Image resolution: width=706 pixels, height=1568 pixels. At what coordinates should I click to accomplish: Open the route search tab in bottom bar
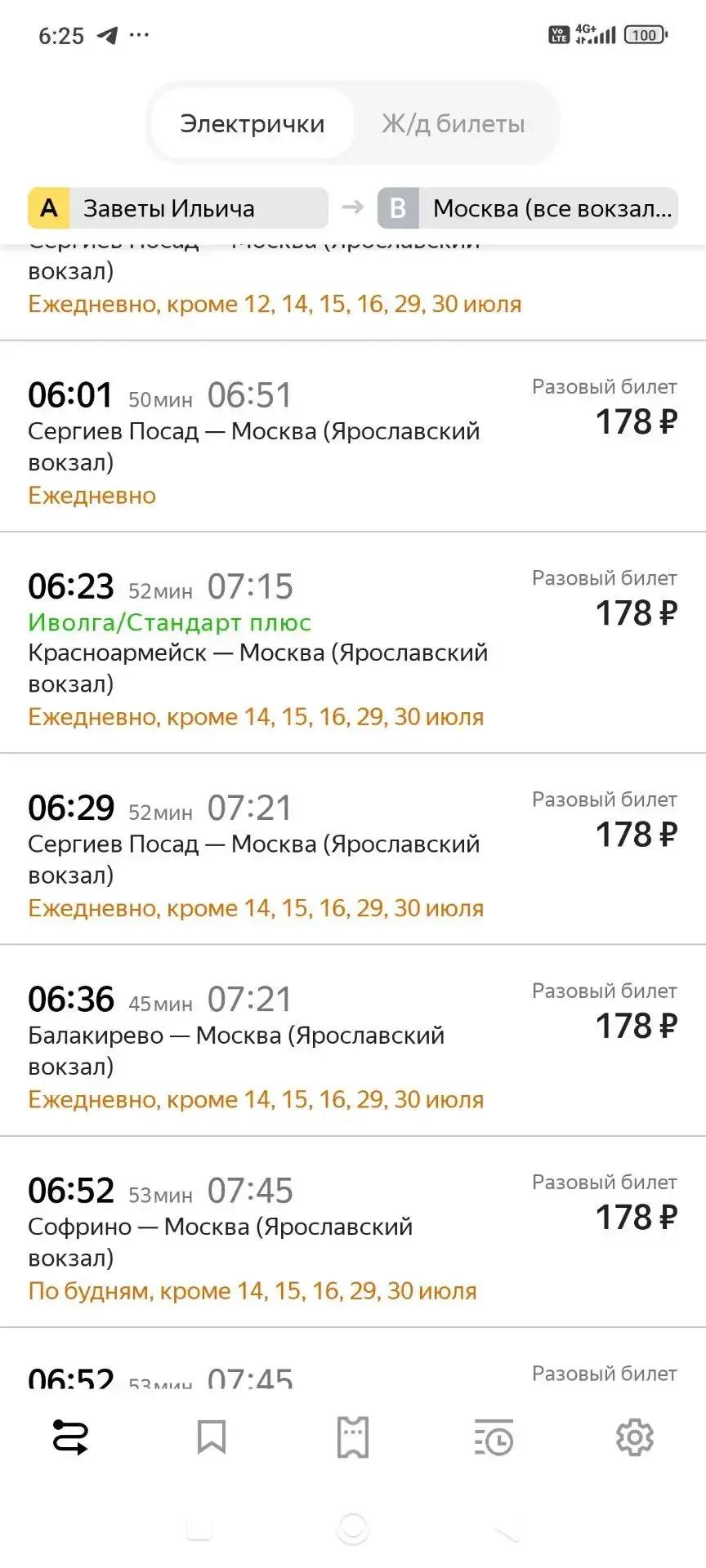[x=70, y=1437]
